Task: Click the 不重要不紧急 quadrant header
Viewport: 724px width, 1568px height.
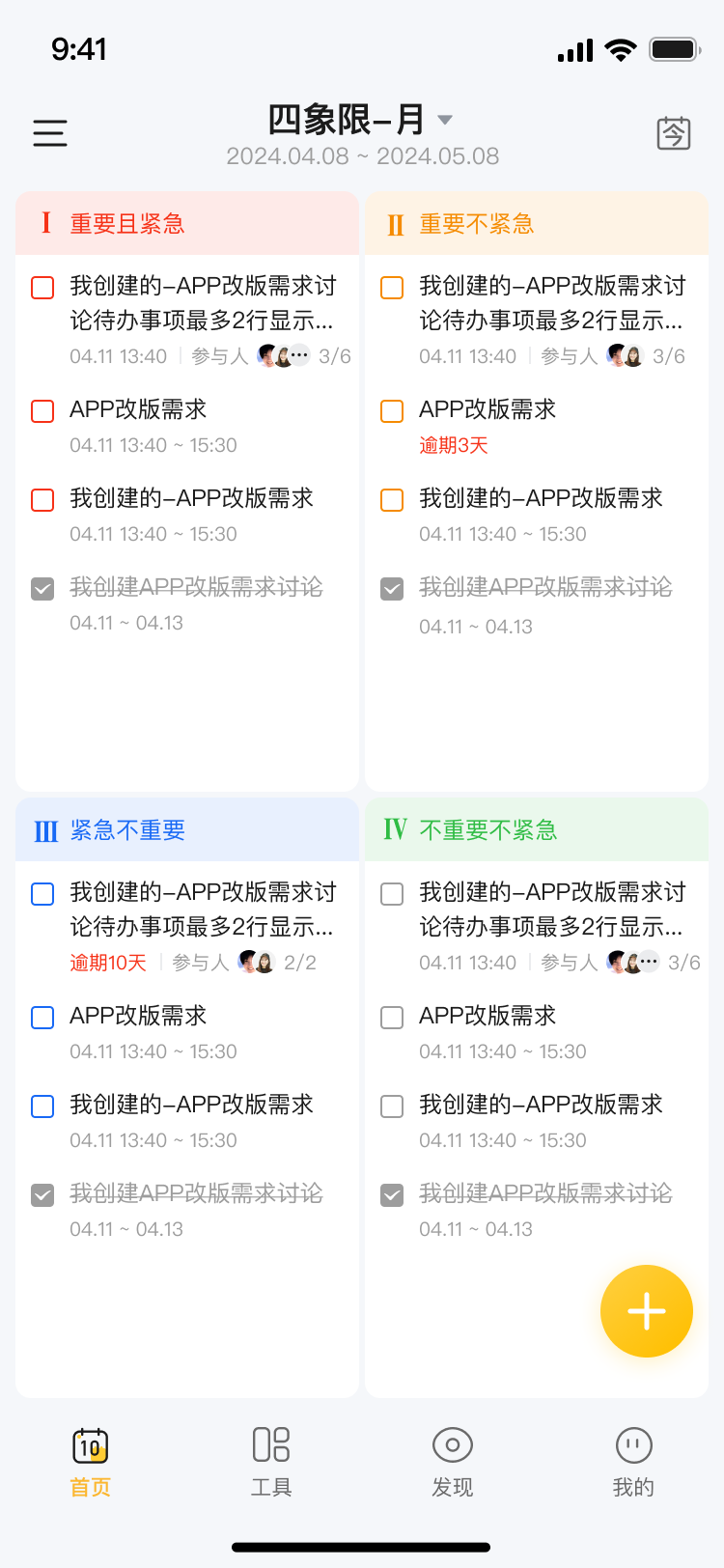Action: coord(537,828)
